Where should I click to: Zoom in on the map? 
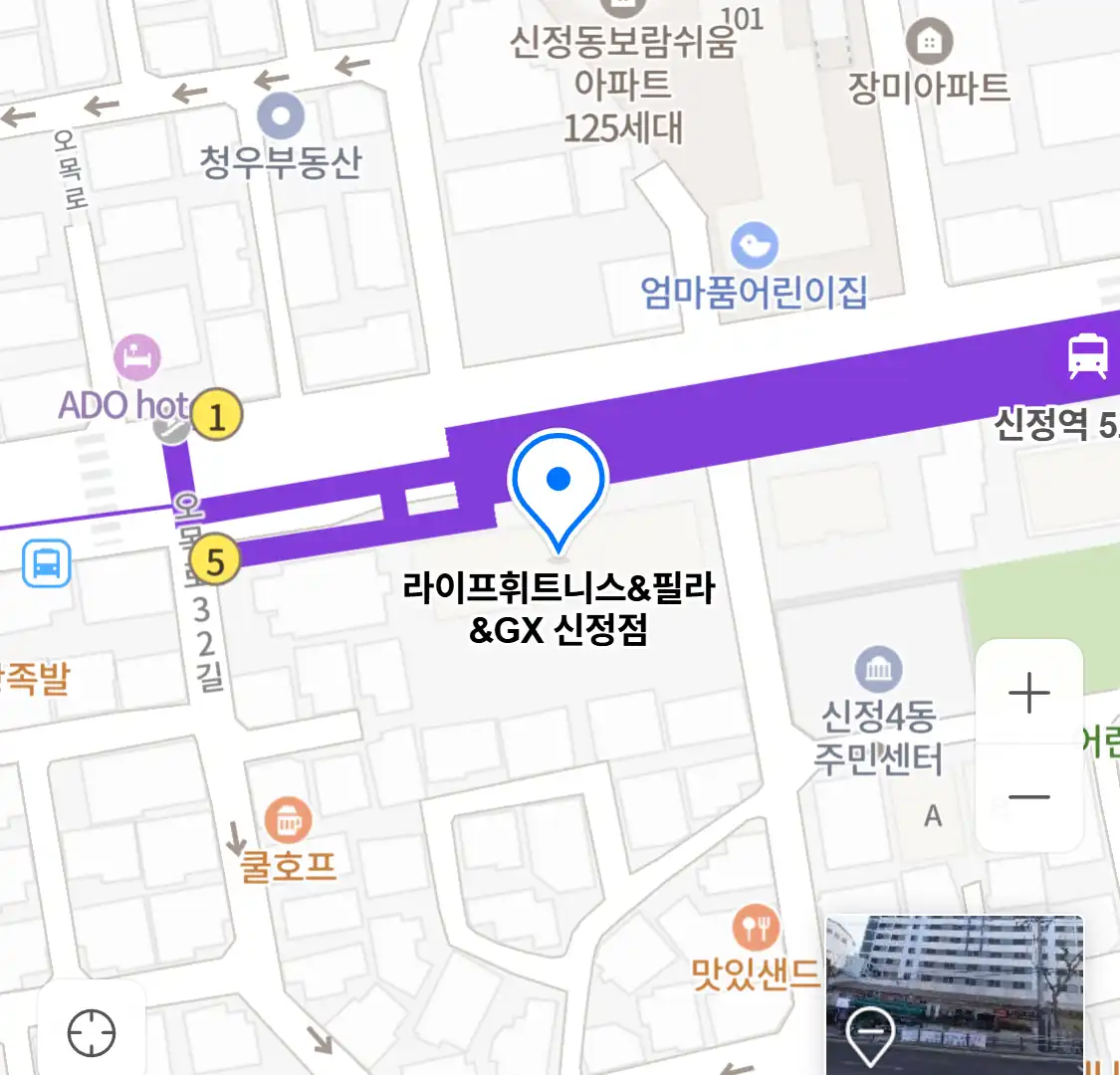[x=1028, y=693]
